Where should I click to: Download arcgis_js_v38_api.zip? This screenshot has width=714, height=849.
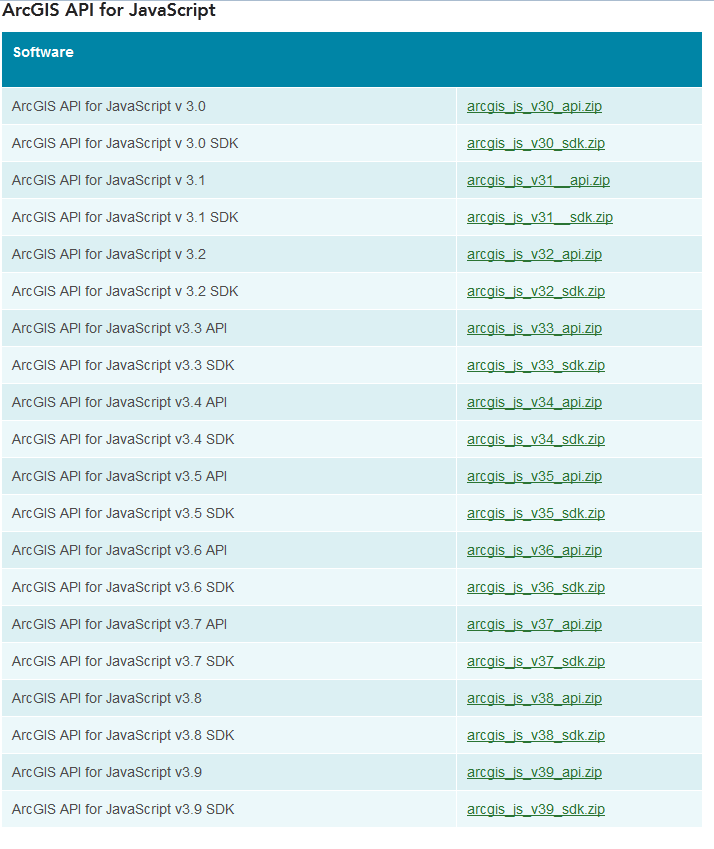tap(534, 698)
